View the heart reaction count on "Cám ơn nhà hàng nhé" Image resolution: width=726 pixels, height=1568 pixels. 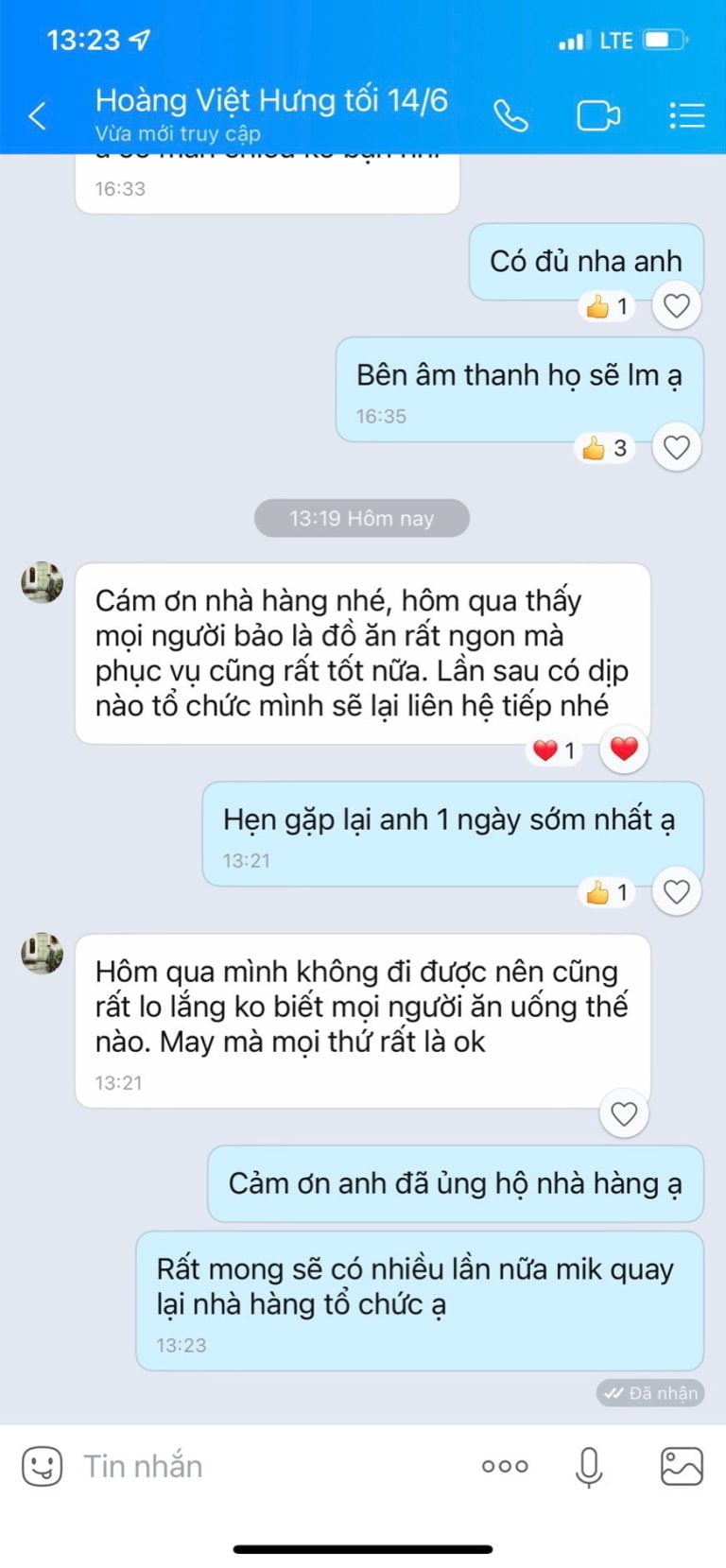click(x=555, y=750)
